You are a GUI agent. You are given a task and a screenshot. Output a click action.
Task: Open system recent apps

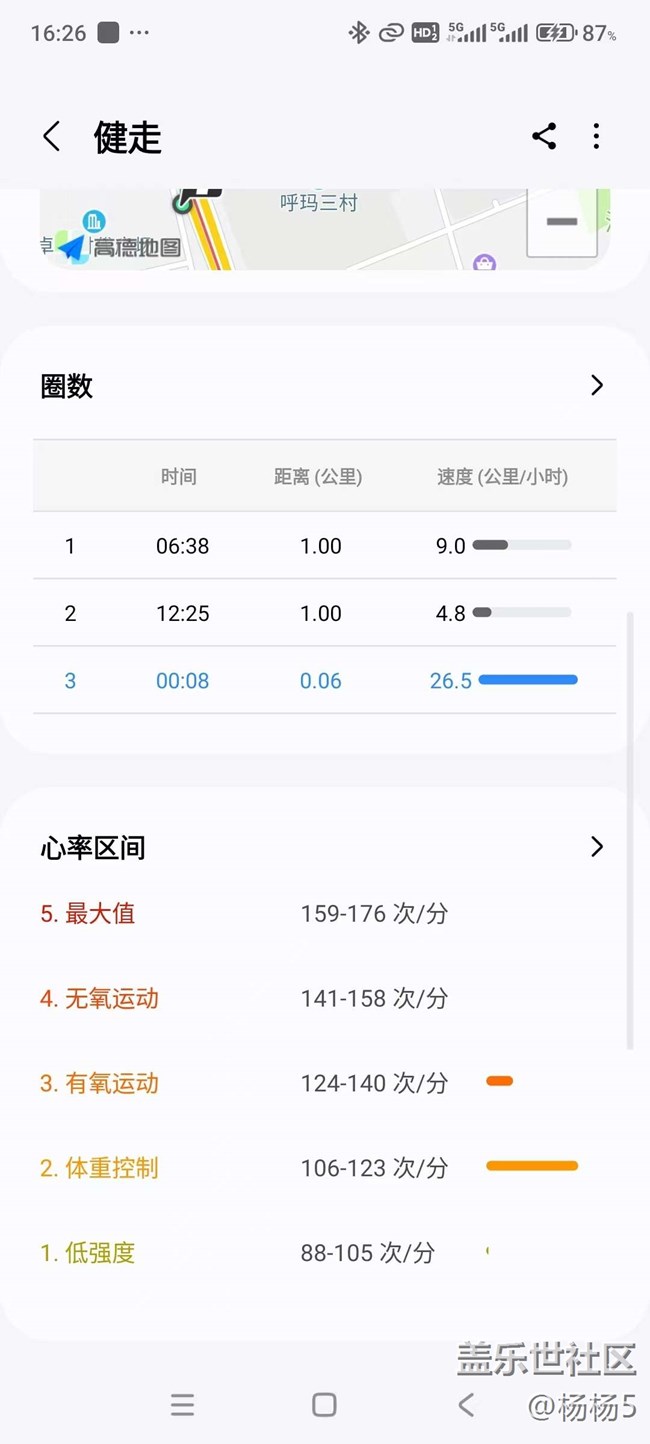pos(182,1405)
